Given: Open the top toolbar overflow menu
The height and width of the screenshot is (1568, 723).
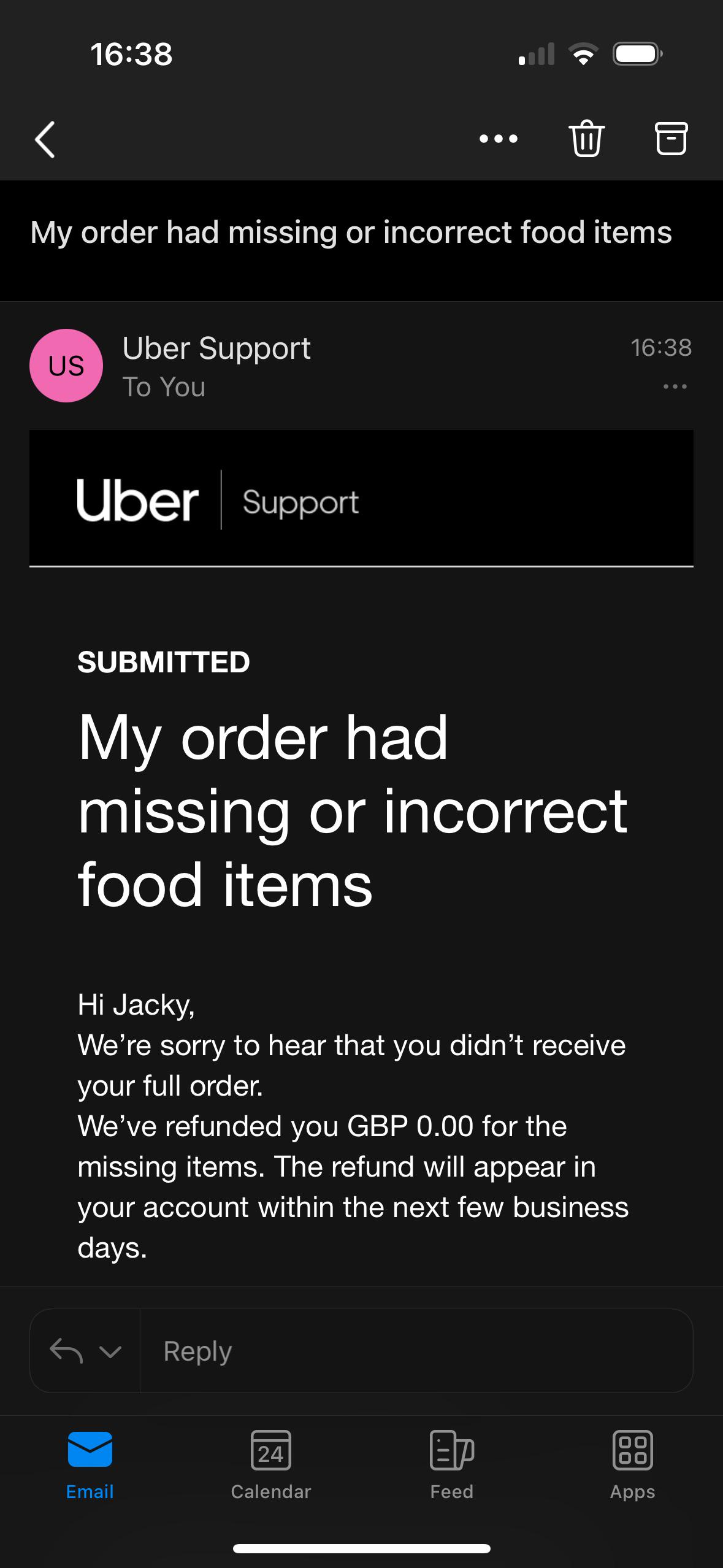Looking at the screenshot, I should pos(498,139).
